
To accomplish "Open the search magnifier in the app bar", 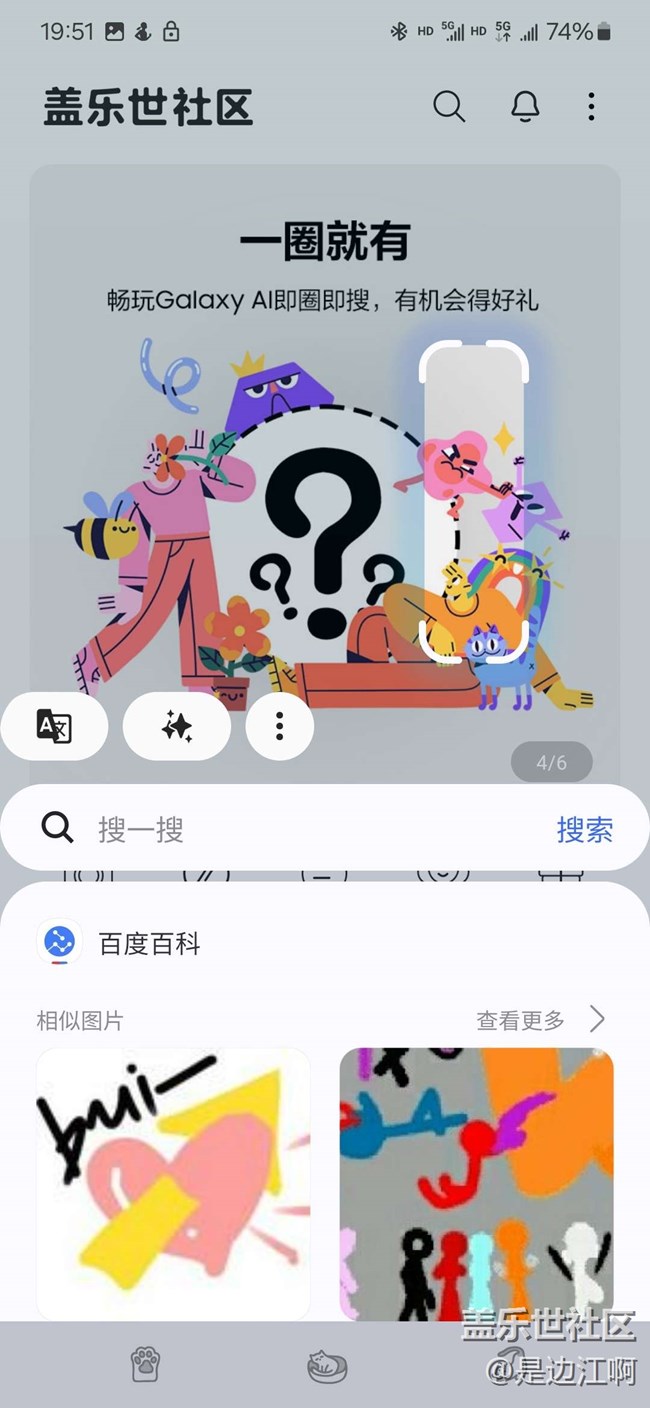I will point(449,106).
